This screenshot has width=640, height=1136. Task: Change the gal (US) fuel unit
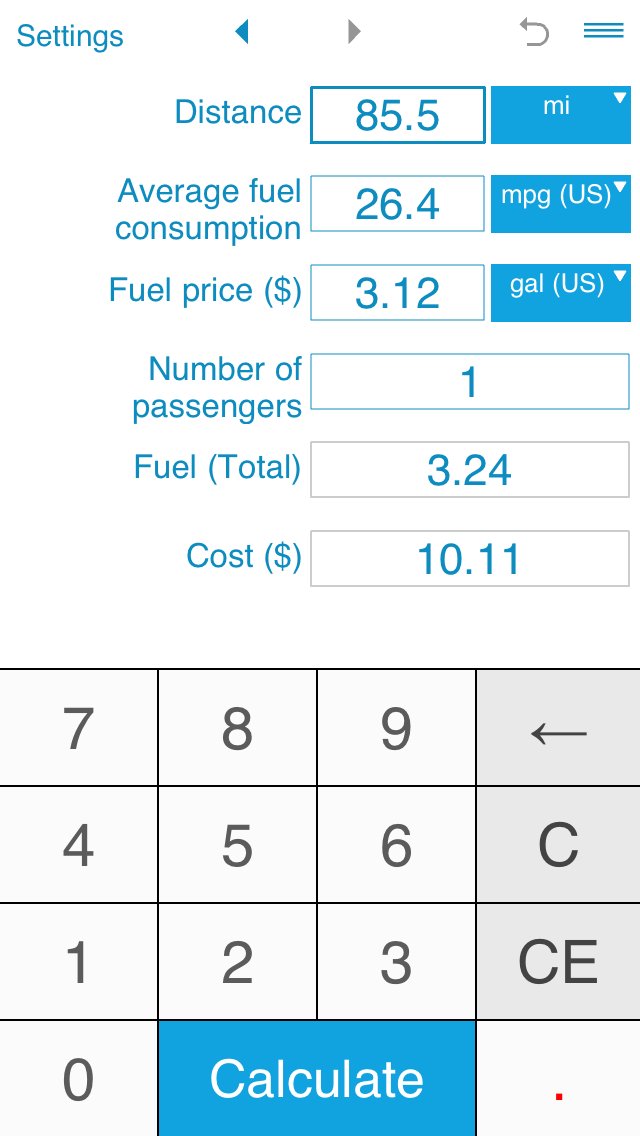pyautogui.click(x=560, y=293)
